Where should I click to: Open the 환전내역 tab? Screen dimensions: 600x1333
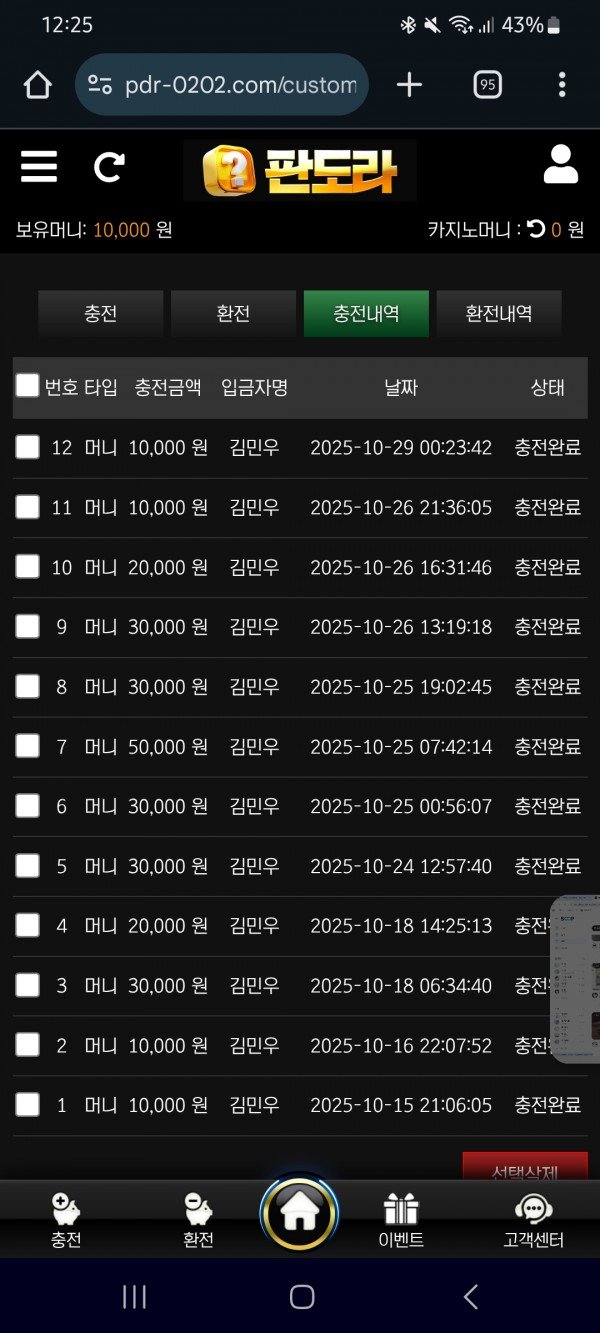point(499,313)
